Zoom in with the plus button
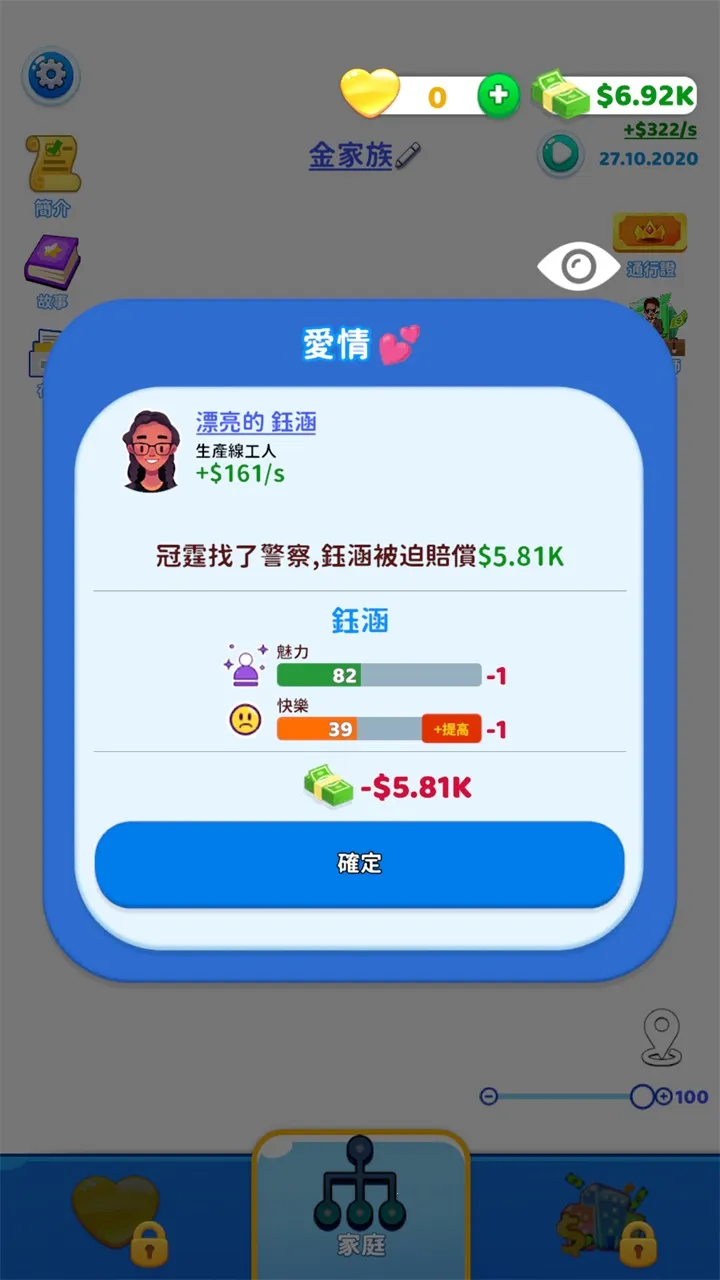This screenshot has height=1280, width=720. tap(664, 1096)
